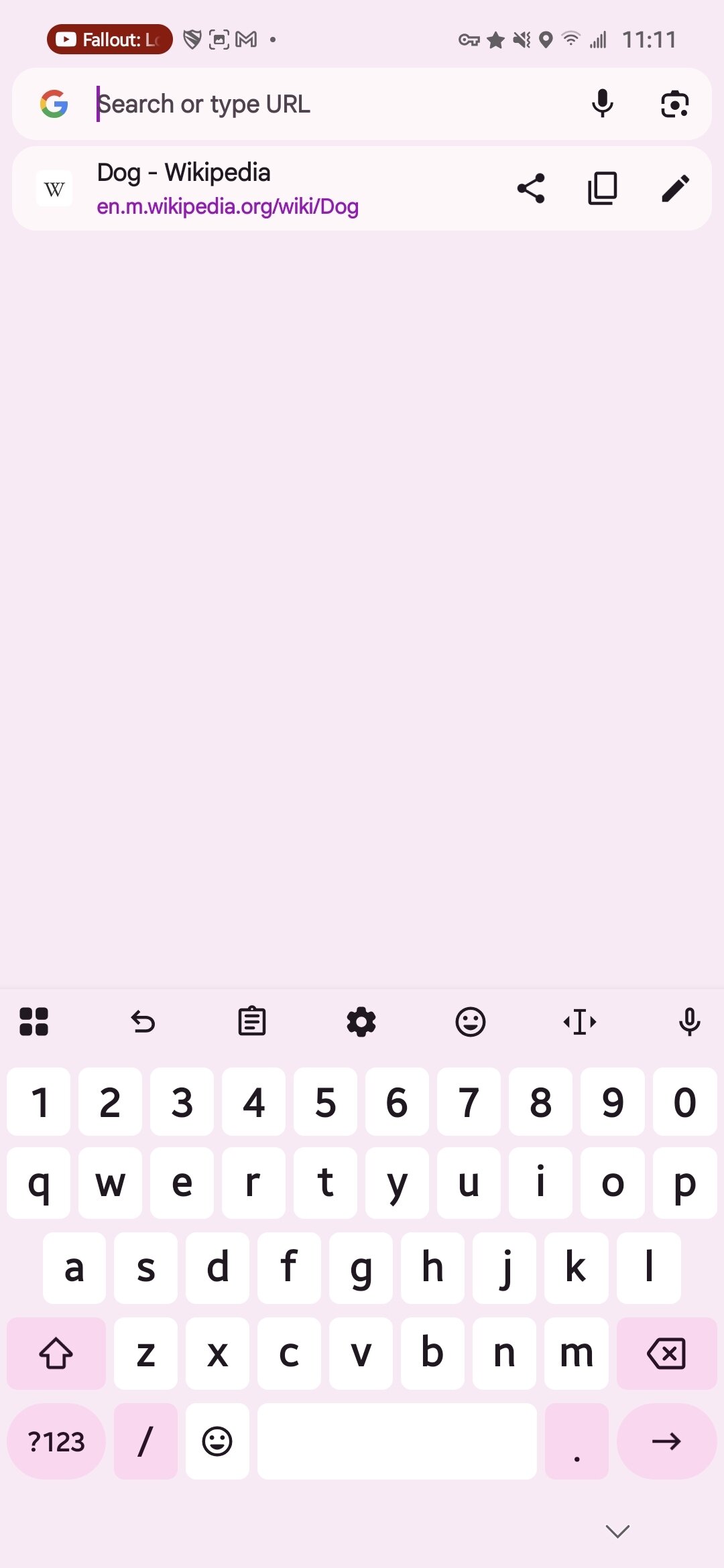This screenshot has width=724, height=1568.
Task: Edit the Dog Wikipedia URL
Action: (x=675, y=189)
